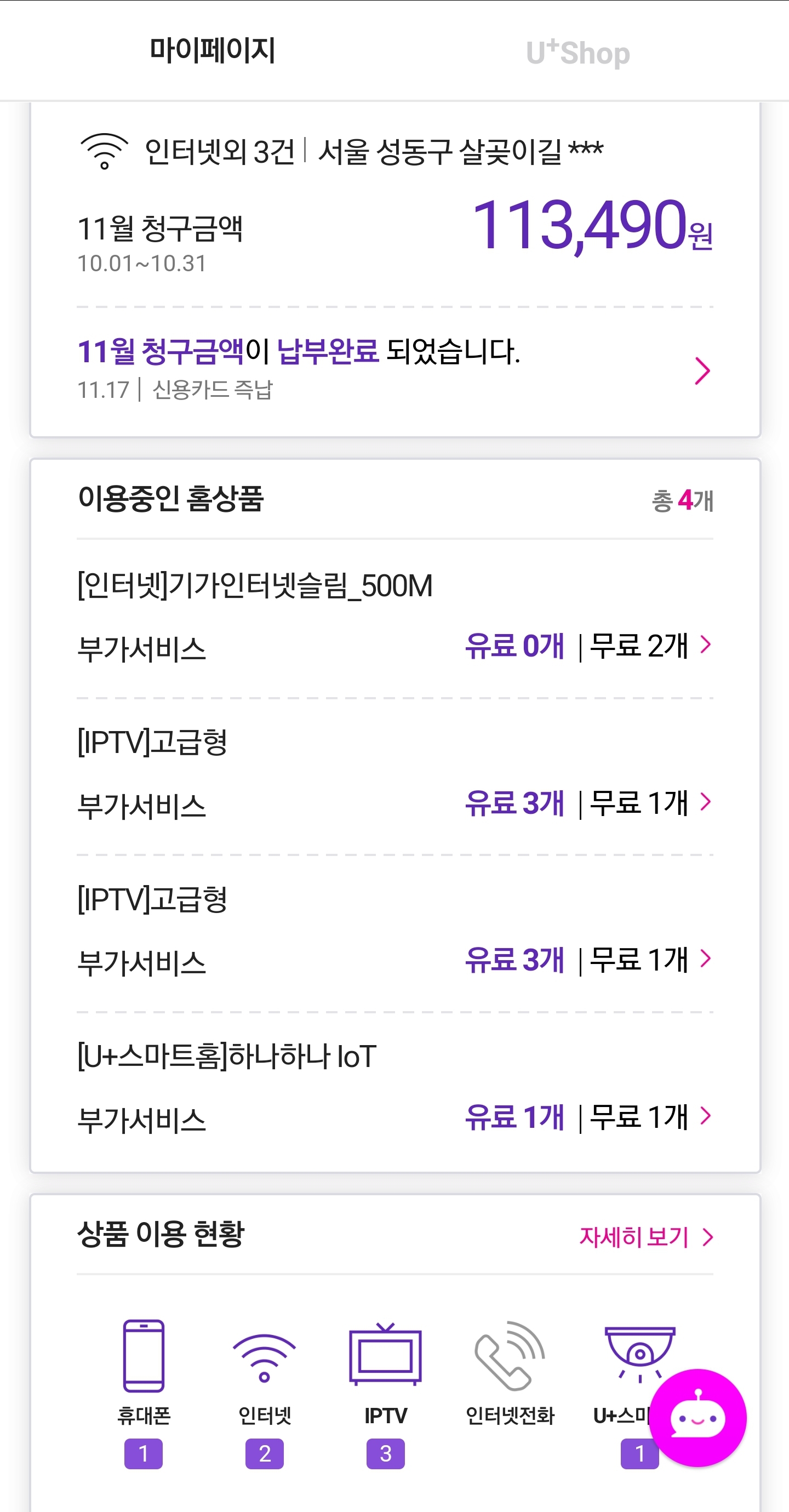Tap 자세히 보기 in 상품 이용 현황
The width and height of the screenshot is (789, 1512).
tap(646, 1237)
